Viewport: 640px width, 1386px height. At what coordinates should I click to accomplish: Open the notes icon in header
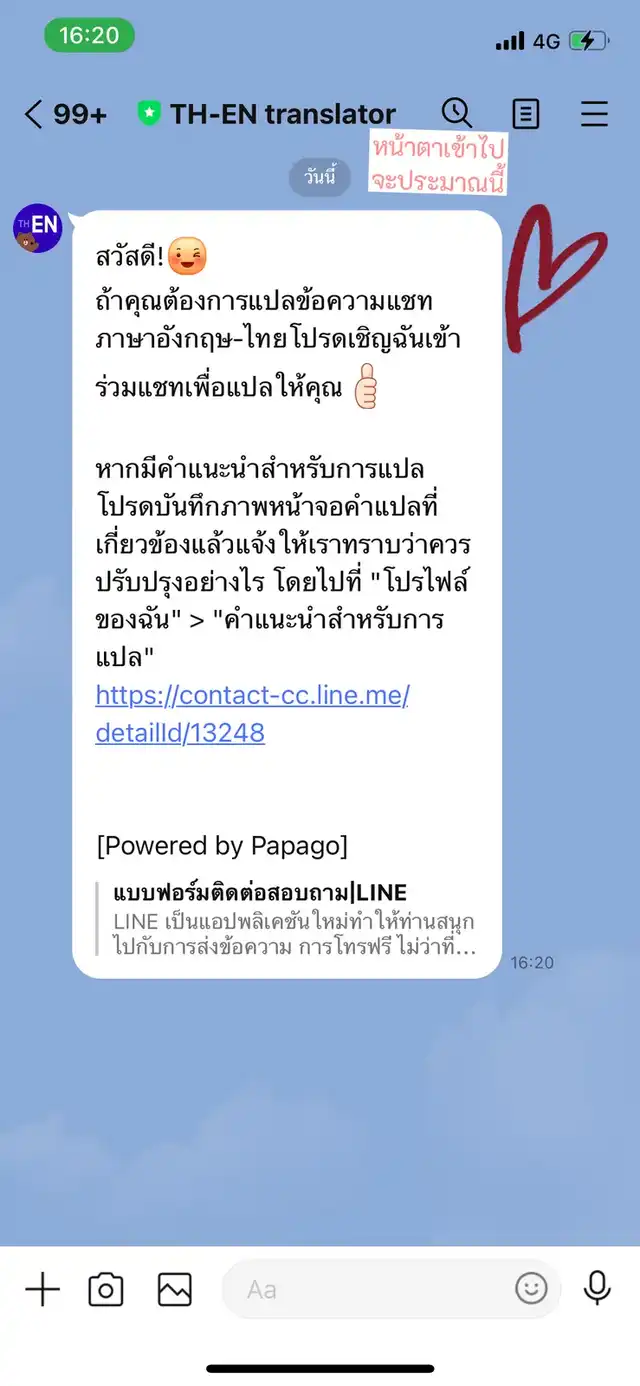525,114
